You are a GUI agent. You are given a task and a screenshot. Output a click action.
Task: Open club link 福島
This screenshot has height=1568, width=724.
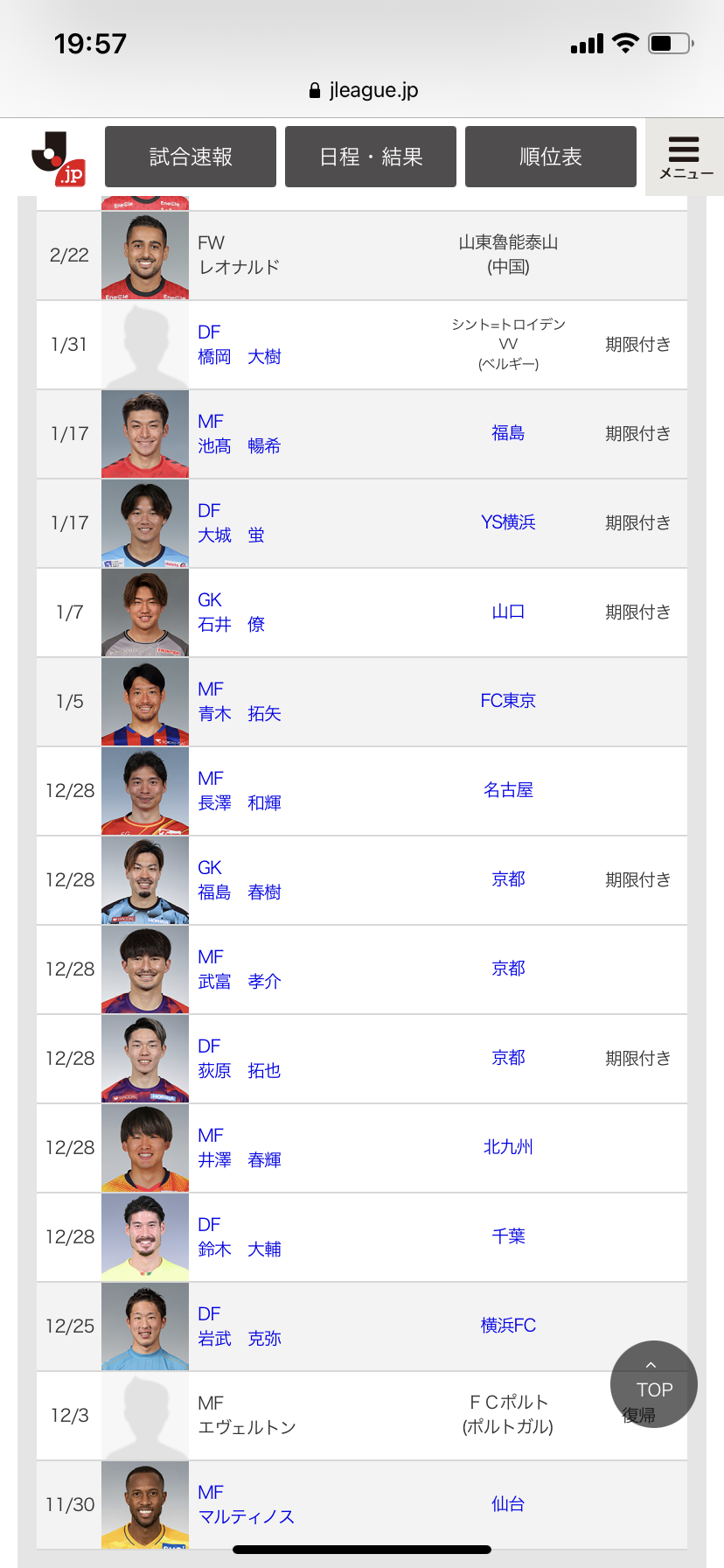pos(508,433)
